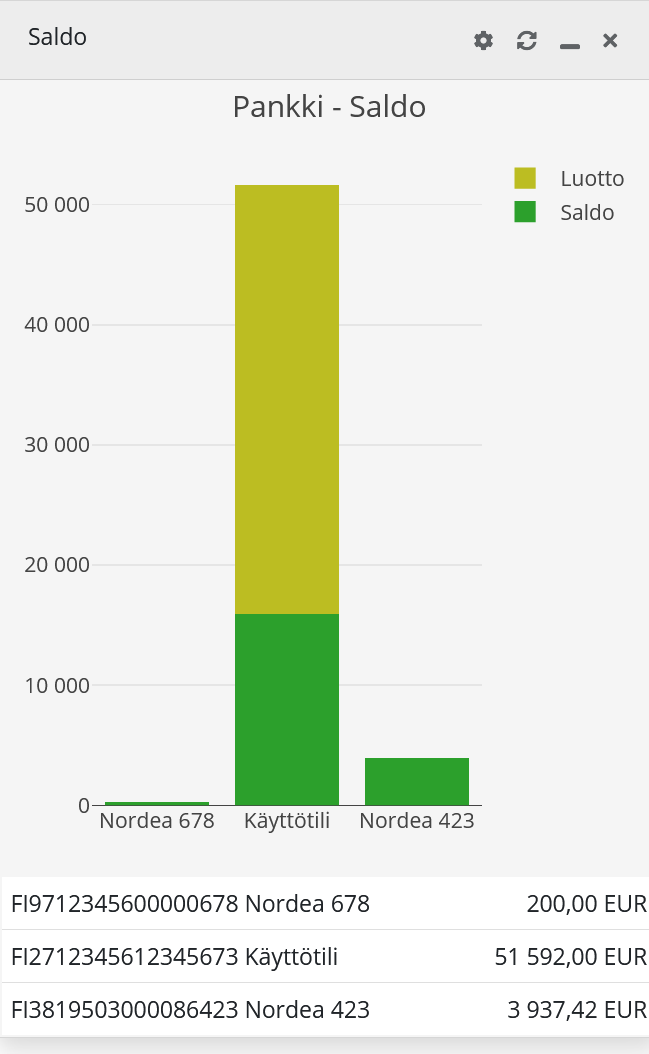This screenshot has width=649, height=1054.
Task: Refresh the Saldo widget
Action: (x=527, y=41)
